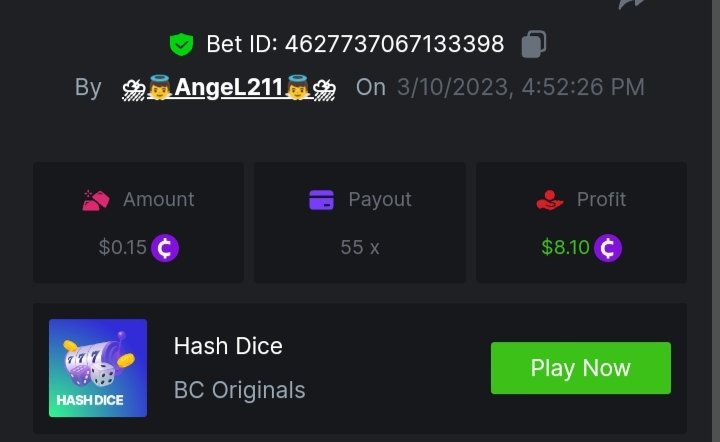Screen dimensions: 720x442
Task: Open AngeL211's user profile
Action: (229, 87)
